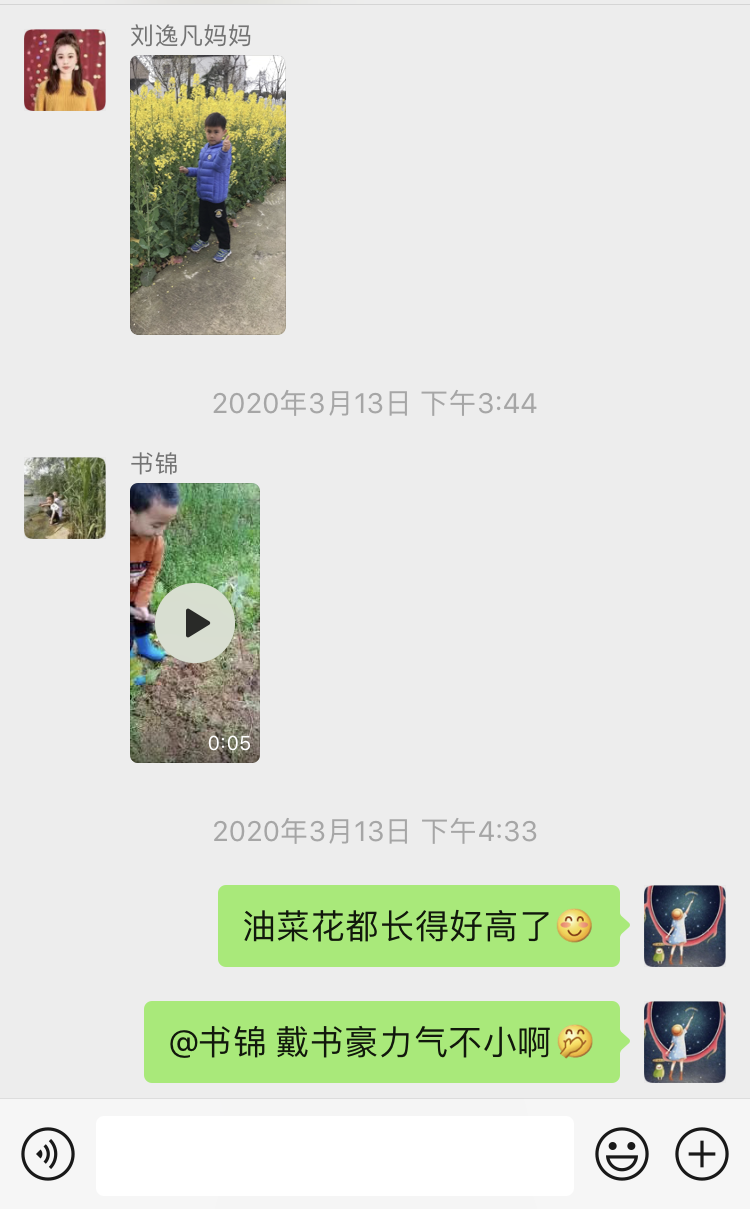Tap my avatar beside 油菜花都长得好高了
The width and height of the screenshot is (750, 1209).
[685, 926]
